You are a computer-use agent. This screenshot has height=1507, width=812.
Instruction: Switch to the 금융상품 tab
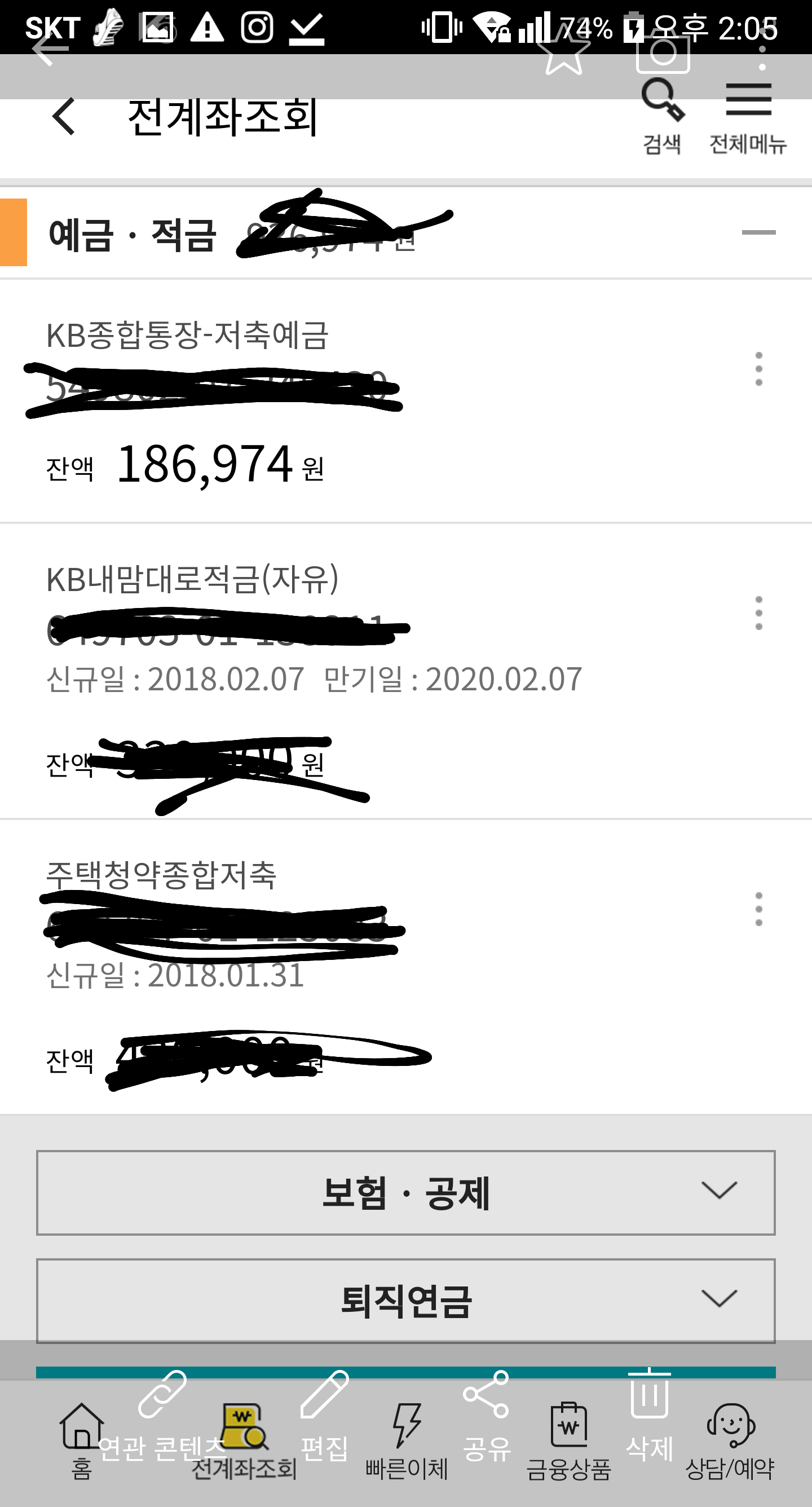click(568, 1441)
